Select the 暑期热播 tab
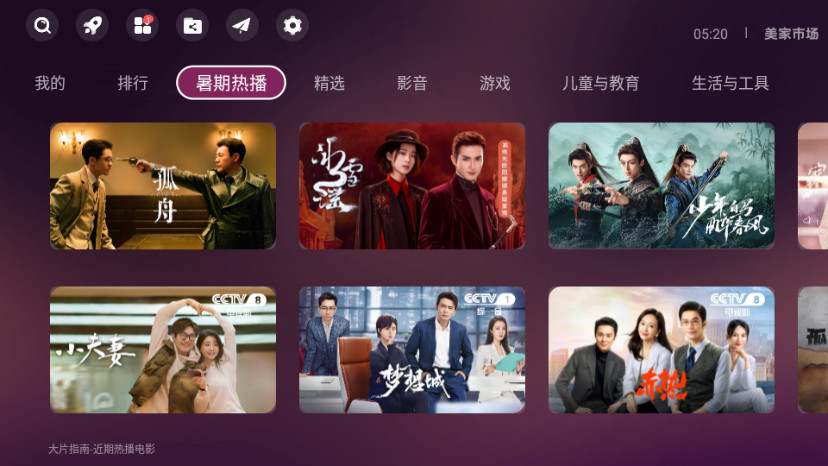Screen dimensions: 828x466 (x=231, y=83)
